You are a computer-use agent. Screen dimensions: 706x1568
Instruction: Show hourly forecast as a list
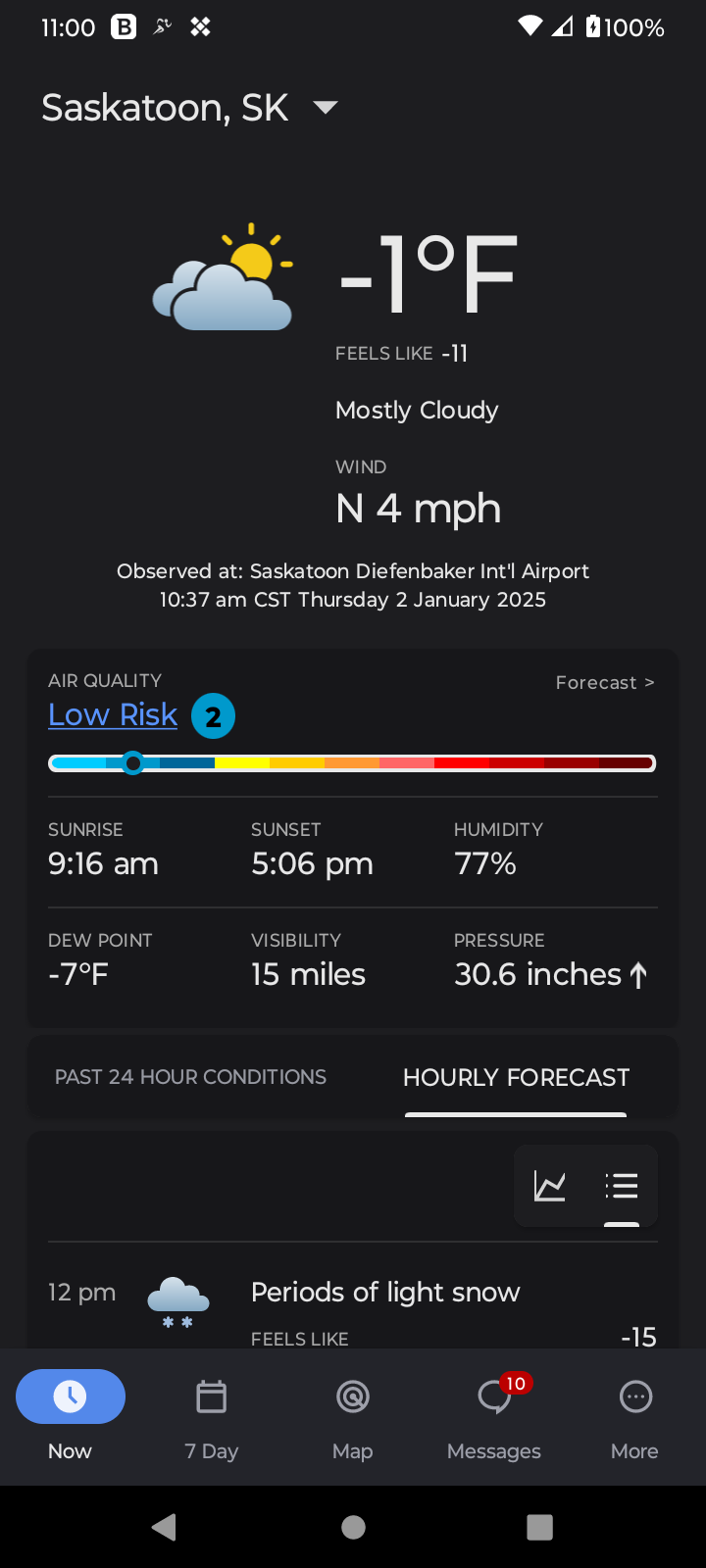[622, 1186]
